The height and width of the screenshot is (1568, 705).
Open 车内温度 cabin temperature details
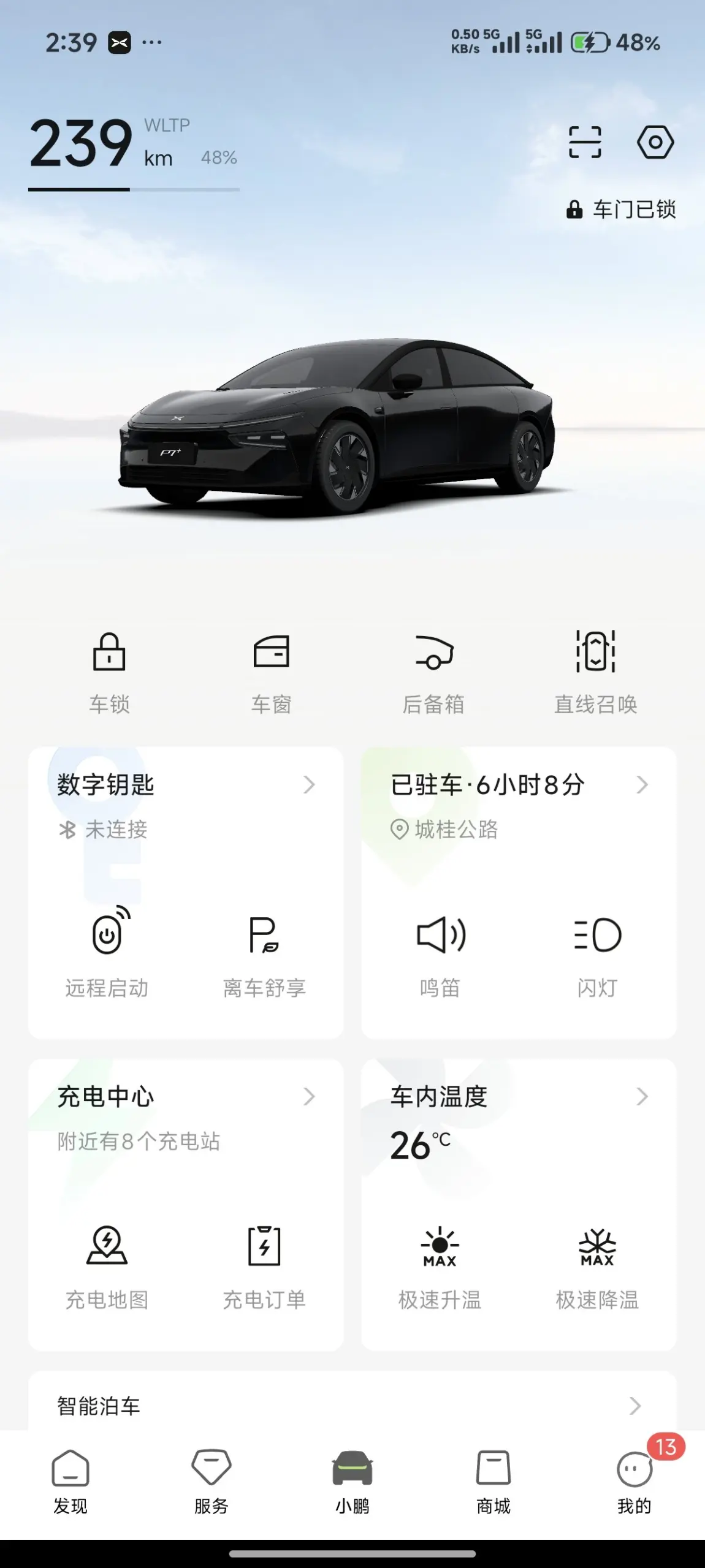pos(518,1097)
